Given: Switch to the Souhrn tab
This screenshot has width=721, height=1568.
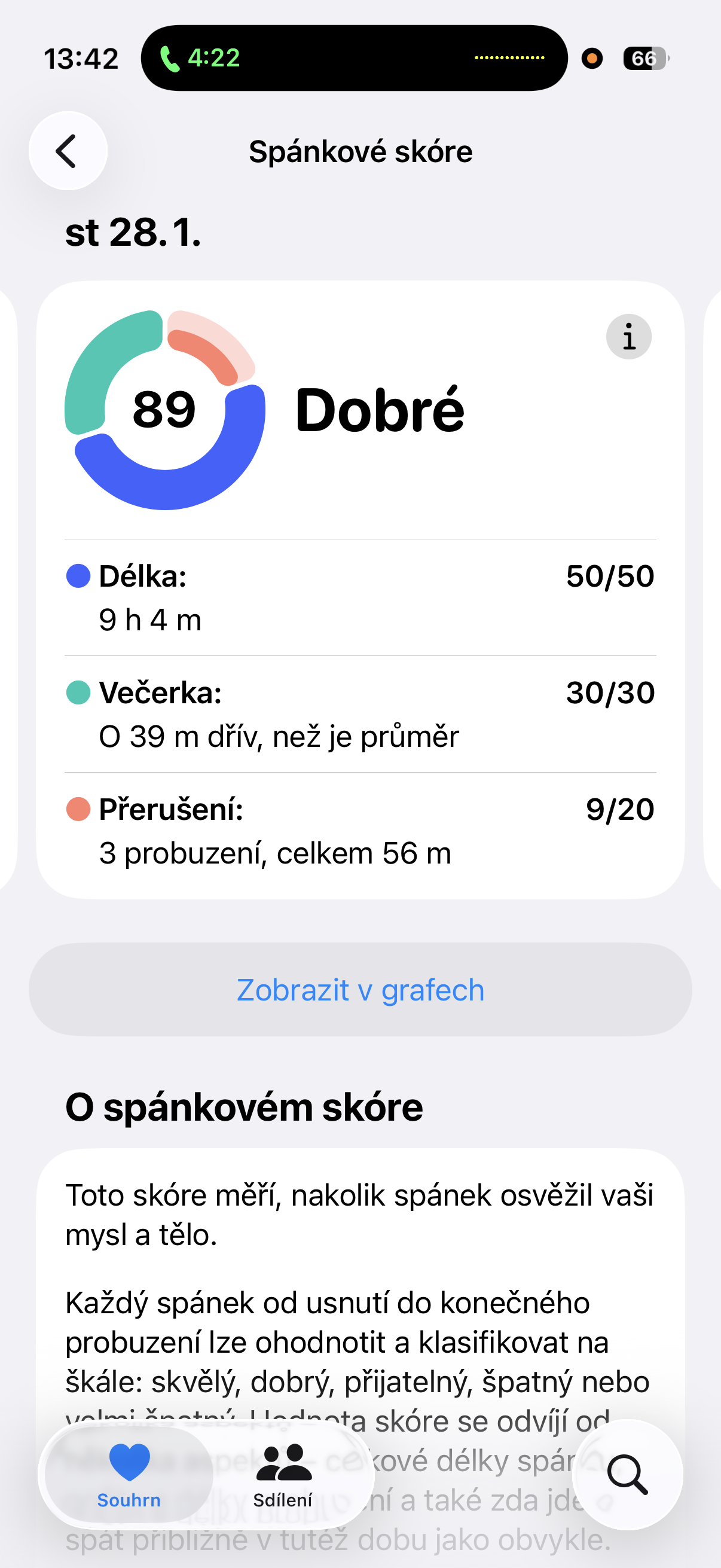Looking at the screenshot, I should pyautogui.click(x=129, y=1474).
